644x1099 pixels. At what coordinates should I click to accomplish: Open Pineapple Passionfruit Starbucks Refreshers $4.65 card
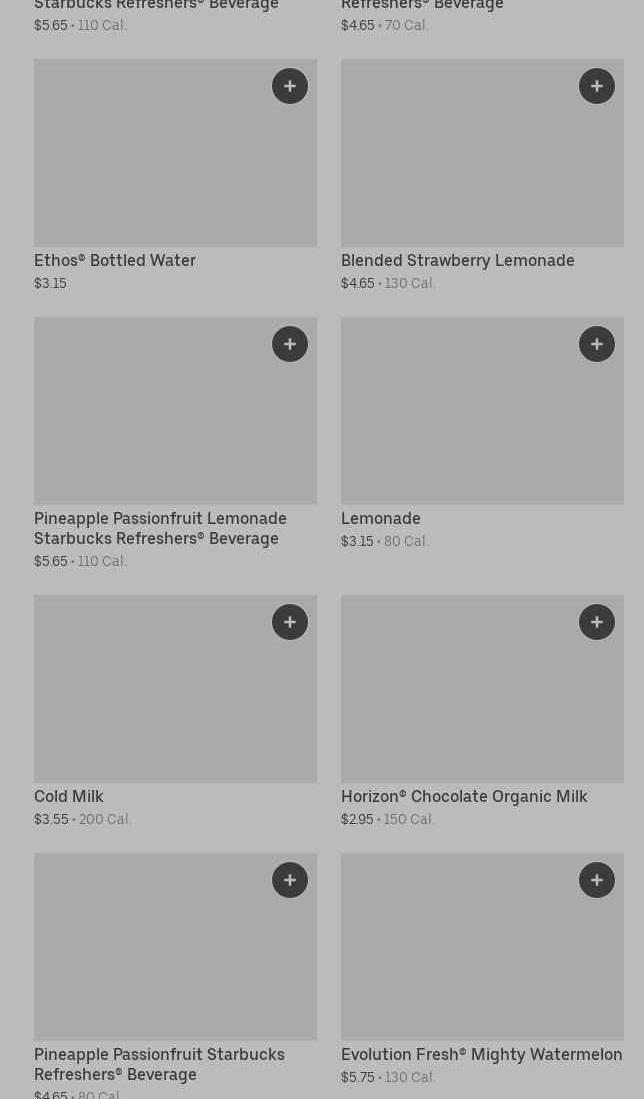tap(175, 976)
